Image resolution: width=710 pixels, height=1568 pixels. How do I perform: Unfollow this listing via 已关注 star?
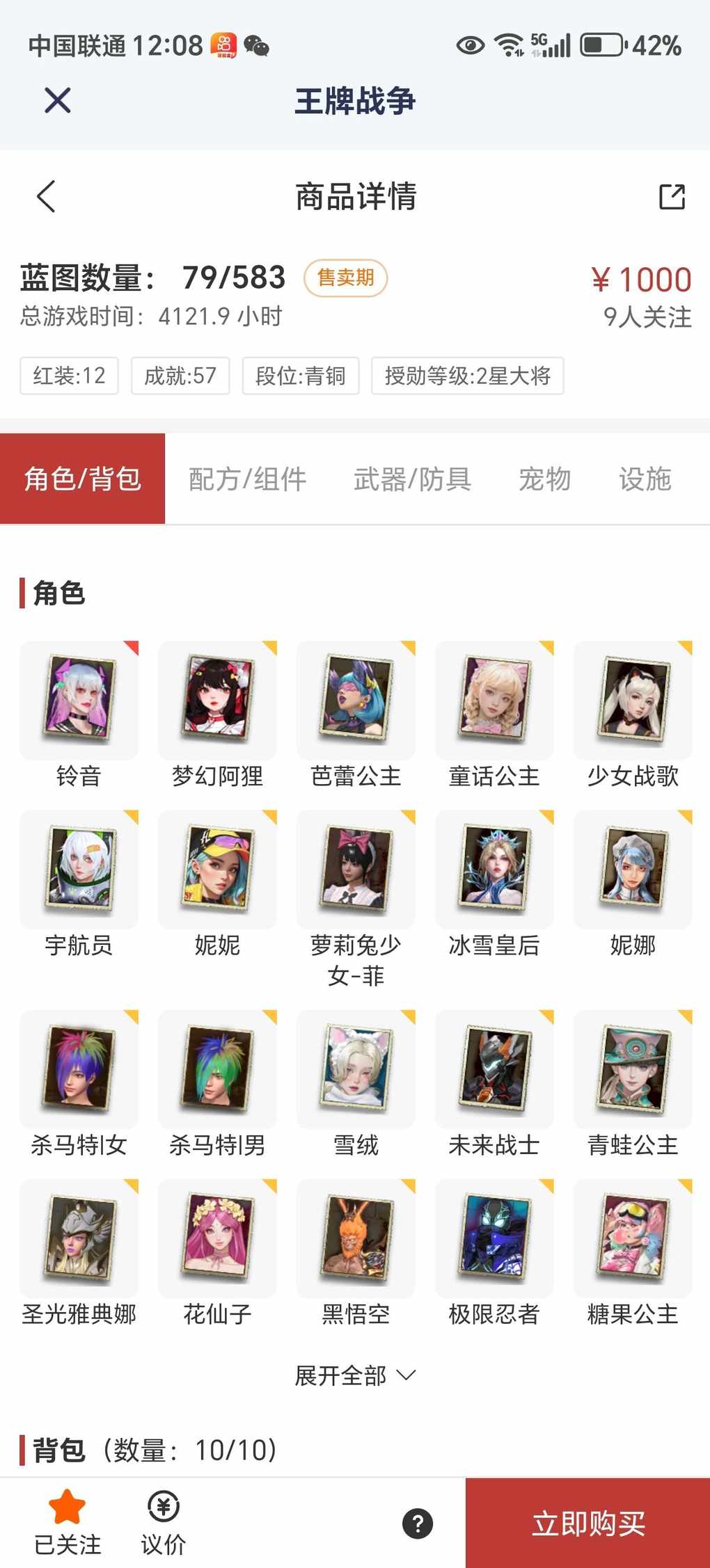tap(68, 1521)
